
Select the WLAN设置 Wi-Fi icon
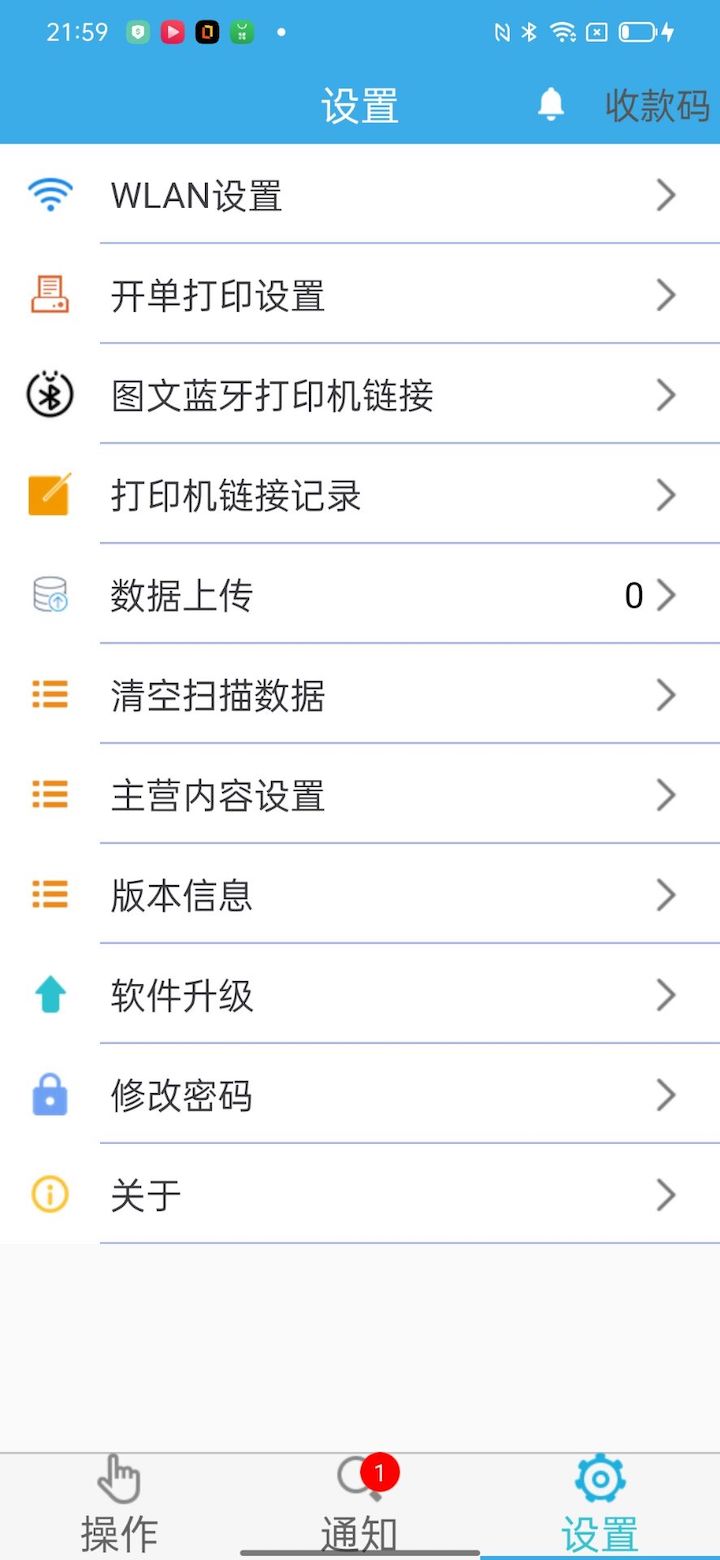(x=50, y=194)
